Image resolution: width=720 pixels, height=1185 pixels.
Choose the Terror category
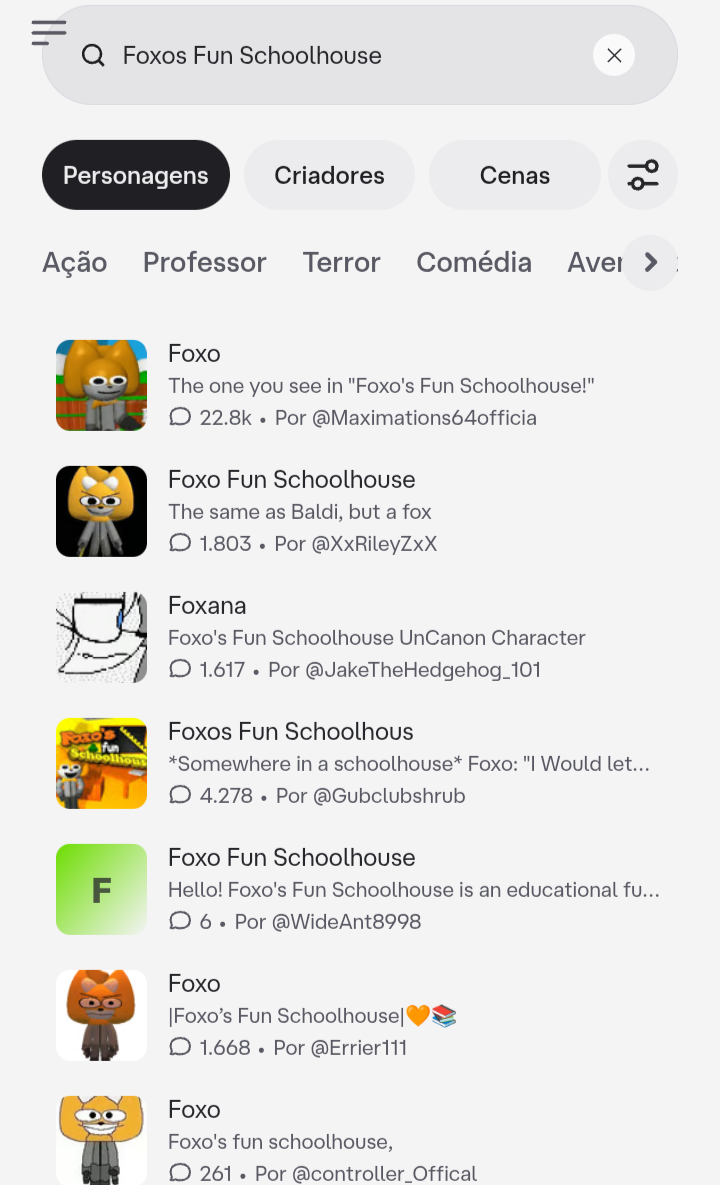[x=342, y=262]
